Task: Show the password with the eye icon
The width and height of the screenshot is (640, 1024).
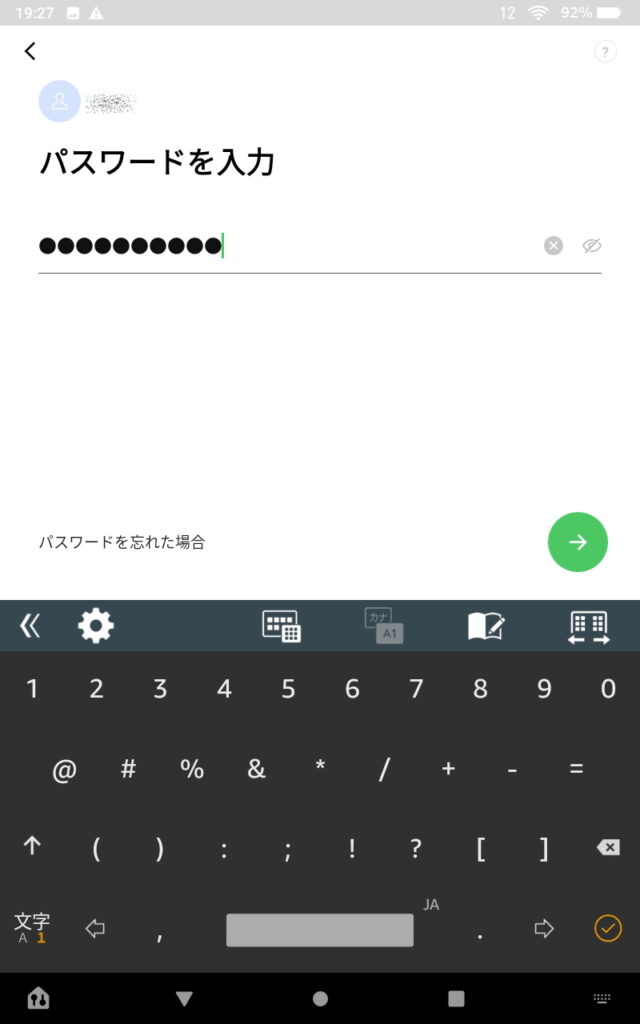Action: click(x=592, y=246)
